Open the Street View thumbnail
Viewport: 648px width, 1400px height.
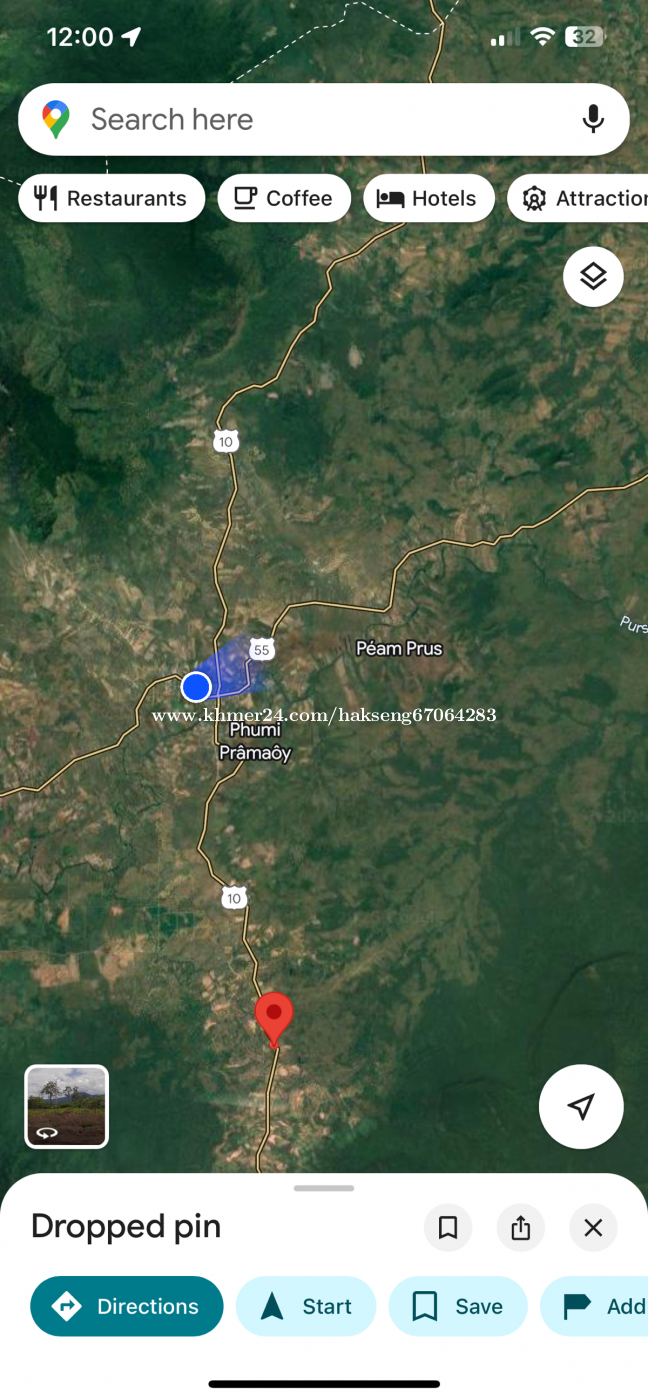(66, 1106)
